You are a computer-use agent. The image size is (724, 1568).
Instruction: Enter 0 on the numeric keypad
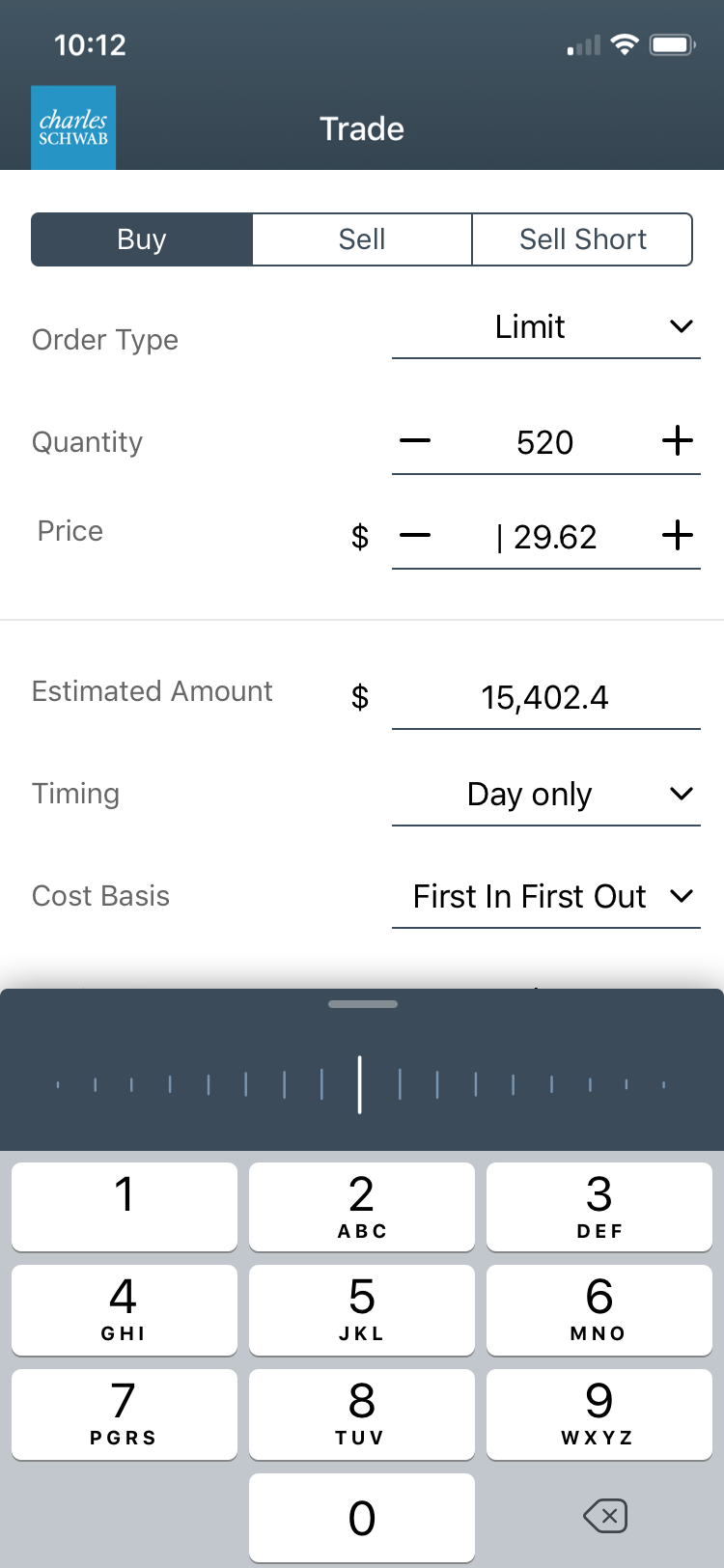tap(362, 1518)
